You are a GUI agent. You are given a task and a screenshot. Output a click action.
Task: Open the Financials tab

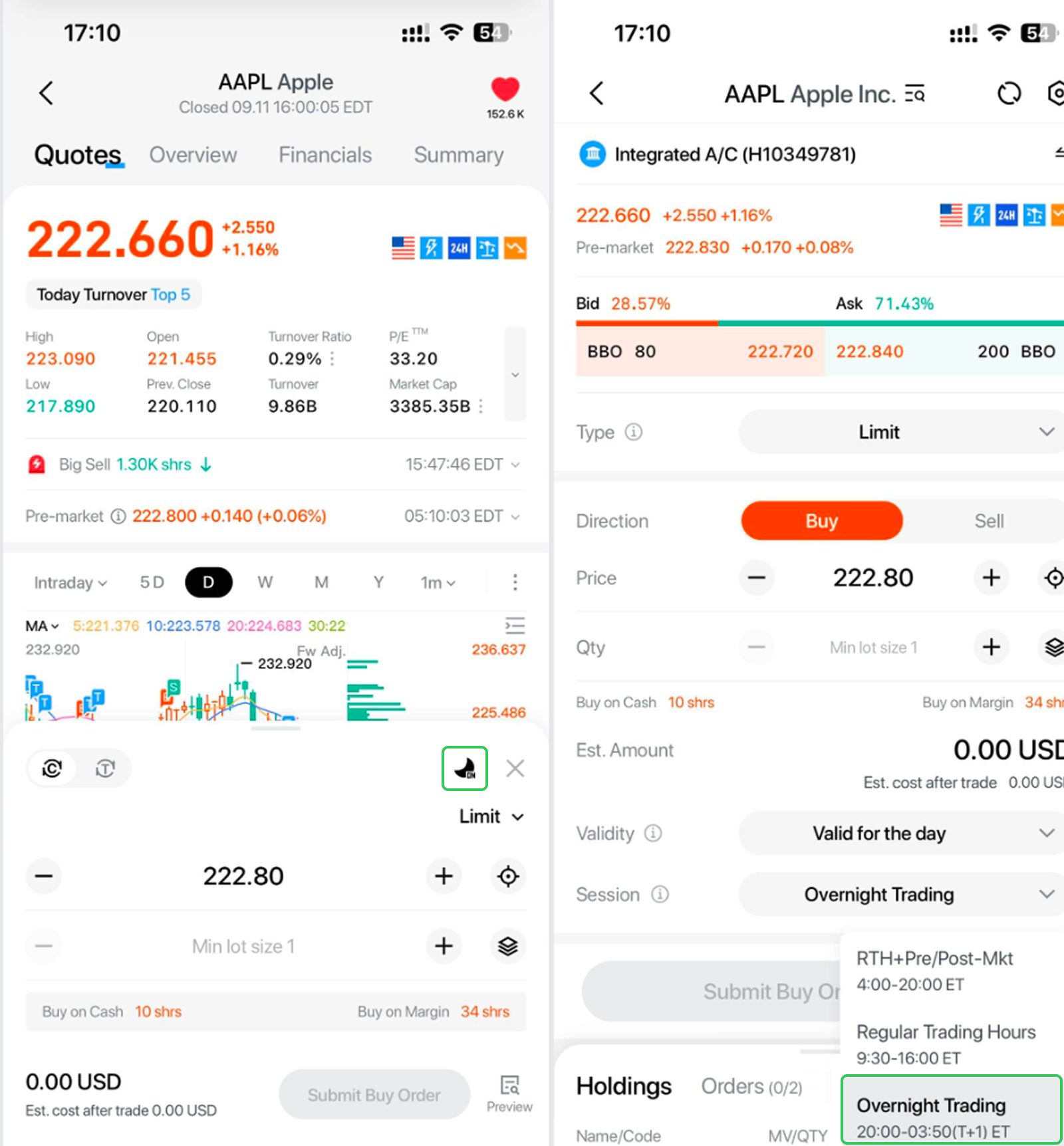pyautogui.click(x=325, y=155)
